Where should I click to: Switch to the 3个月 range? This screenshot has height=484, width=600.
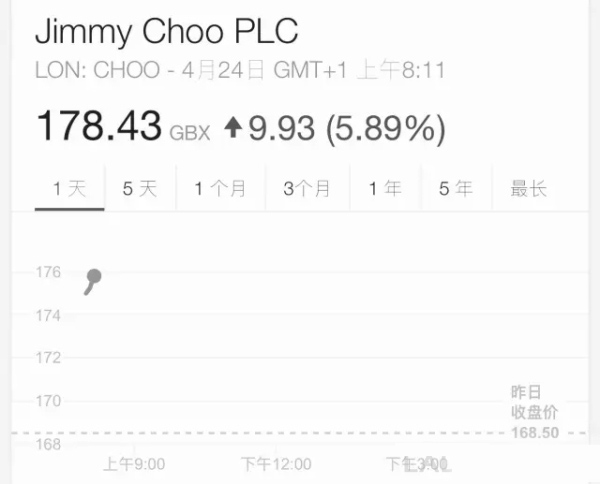pos(306,189)
